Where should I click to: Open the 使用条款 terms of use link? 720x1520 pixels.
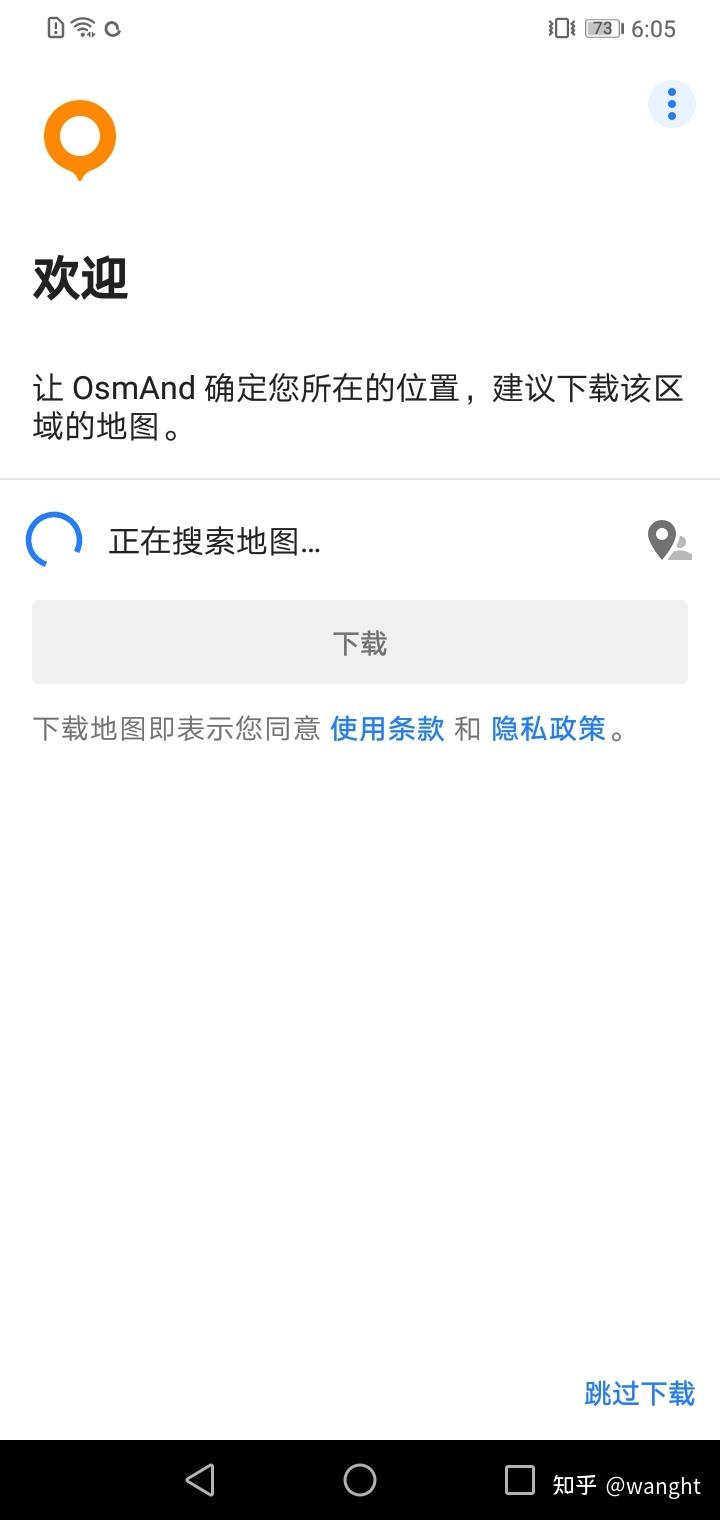(x=387, y=729)
